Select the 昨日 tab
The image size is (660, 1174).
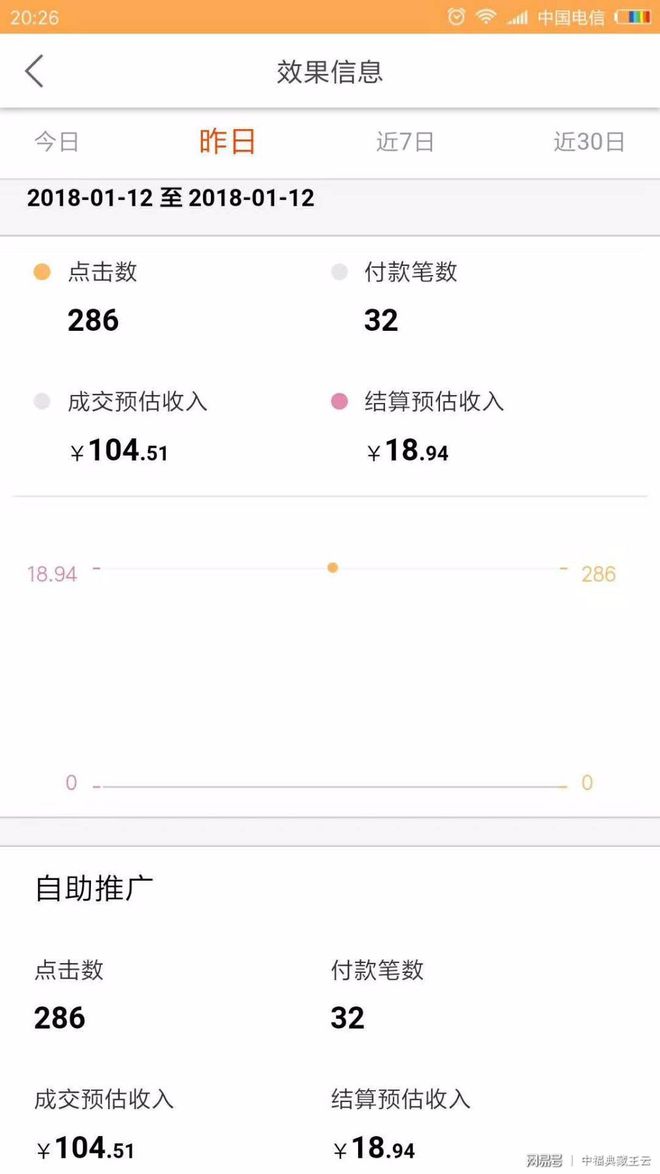pyautogui.click(x=227, y=141)
